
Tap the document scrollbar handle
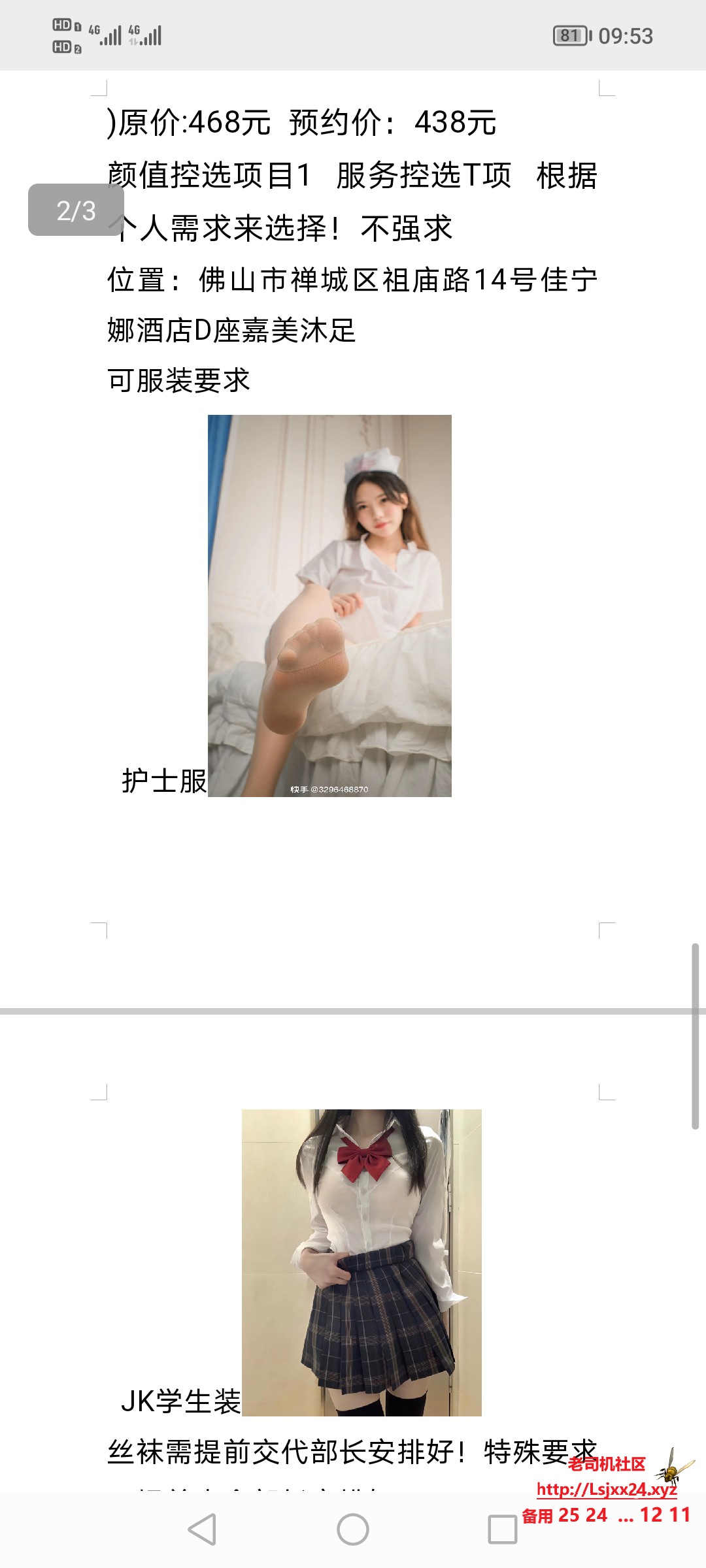click(x=696, y=1036)
